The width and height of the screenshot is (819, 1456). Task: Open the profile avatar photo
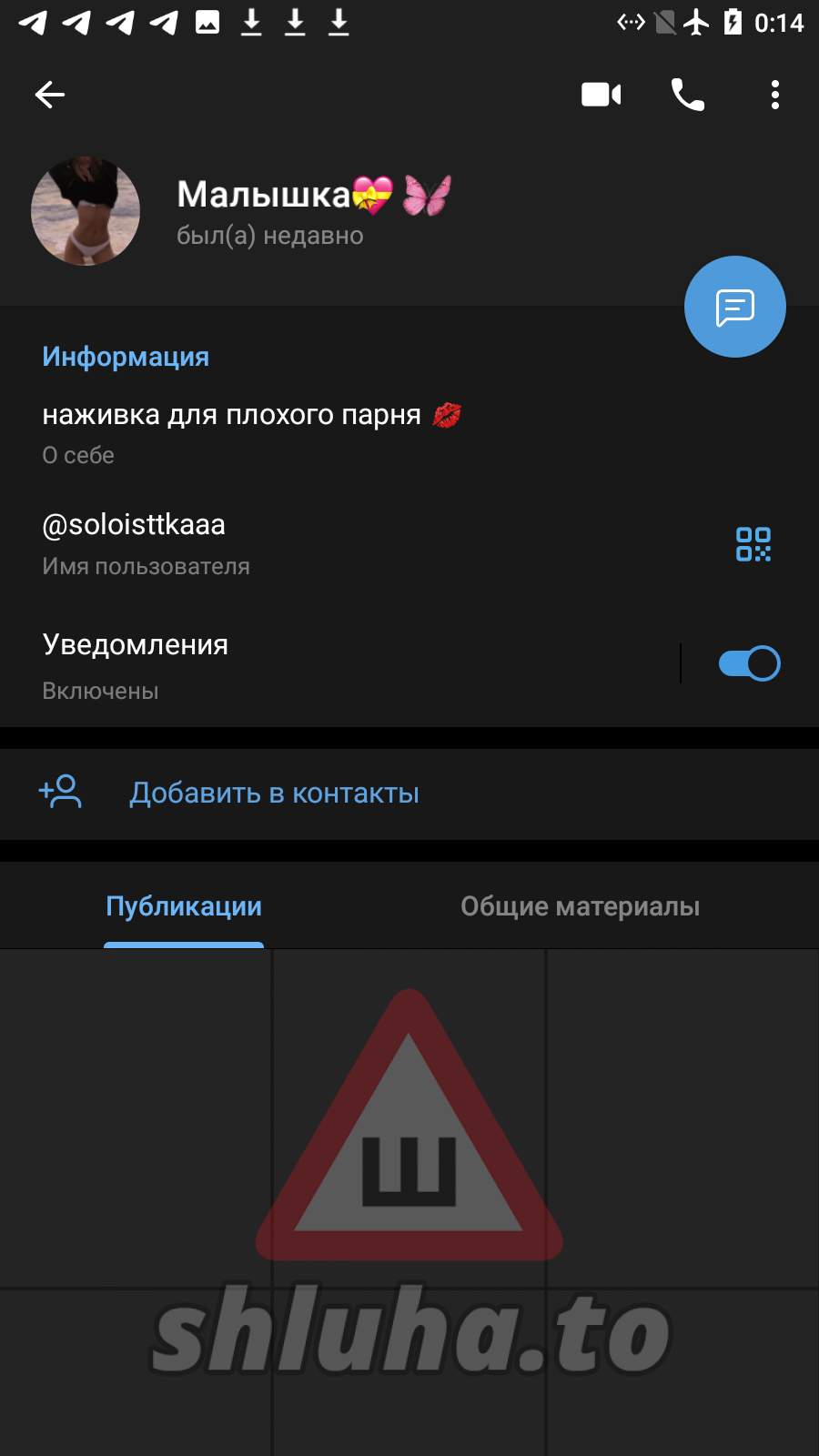86,211
